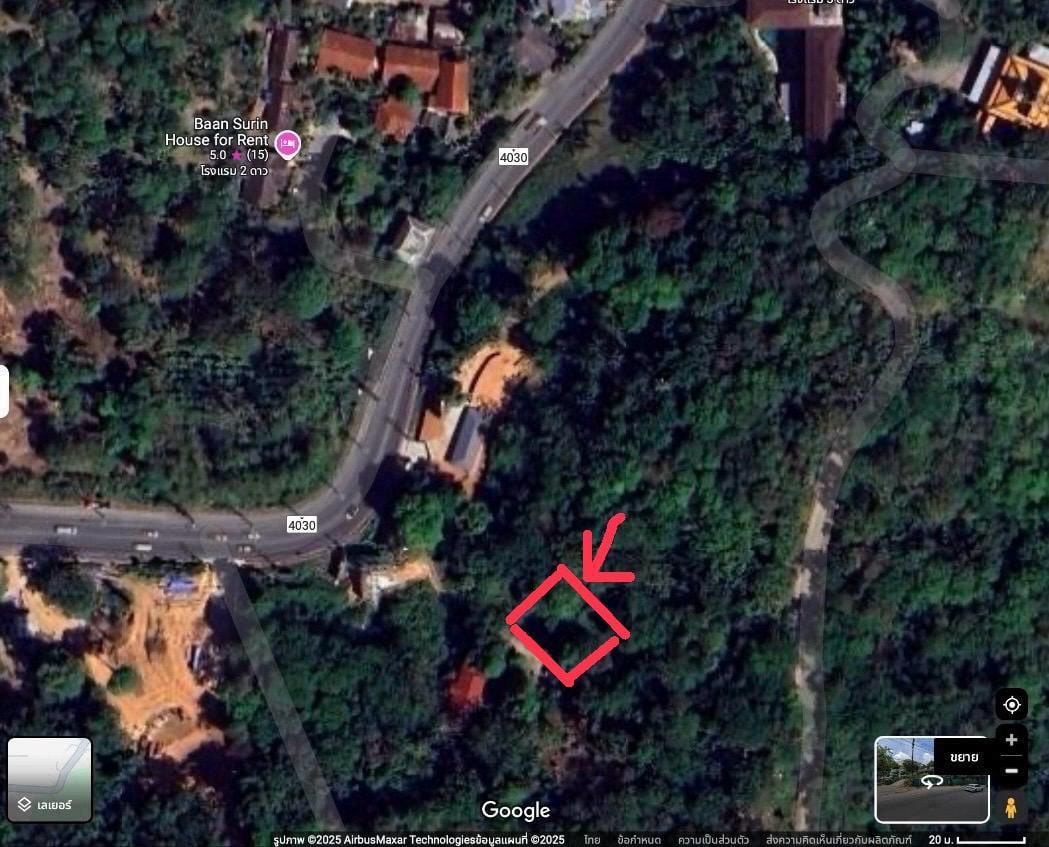Zoom out with the minus button
This screenshot has height=847, width=1049.
click(x=1011, y=771)
